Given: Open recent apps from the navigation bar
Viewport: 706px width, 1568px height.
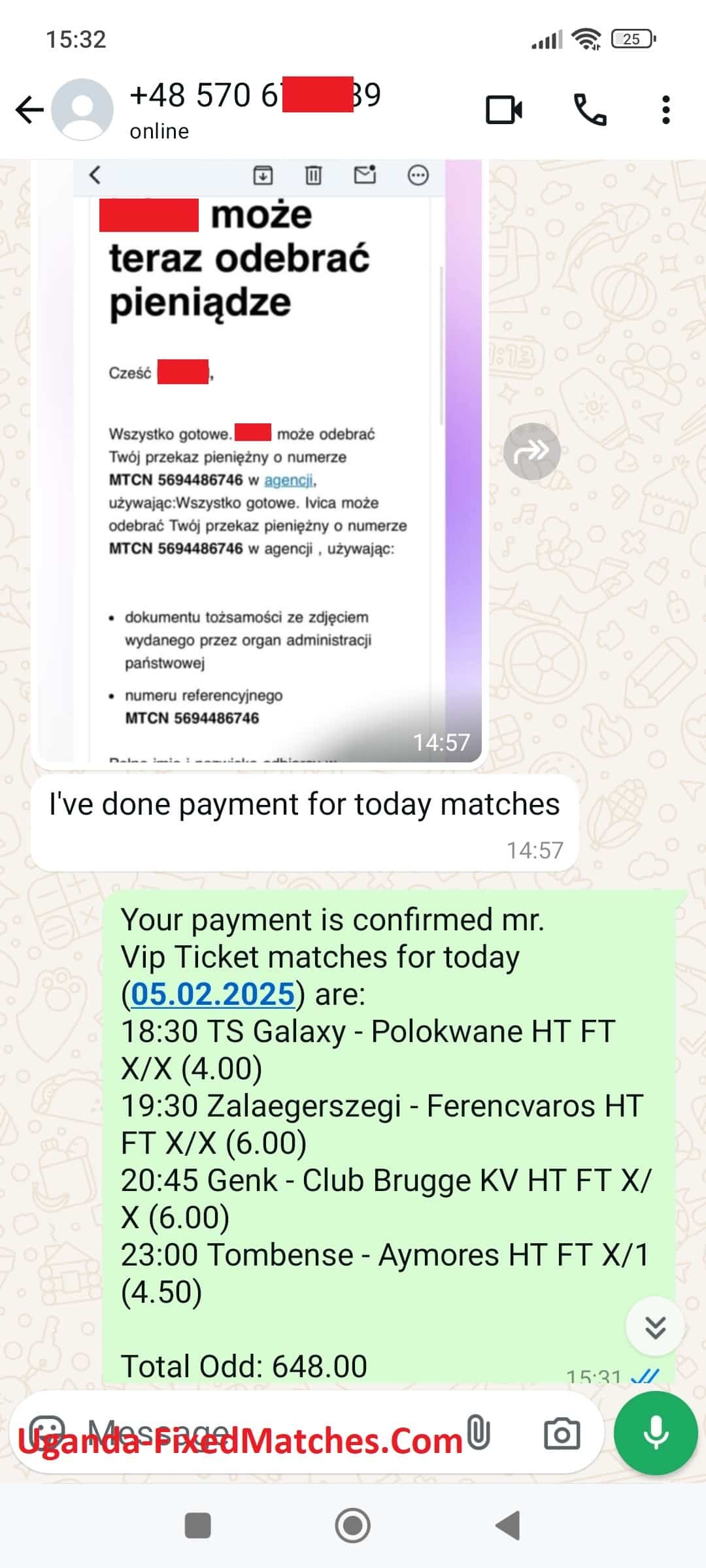Looking at the screenshot, I should pyautogui.click(x=198, y=1526).
